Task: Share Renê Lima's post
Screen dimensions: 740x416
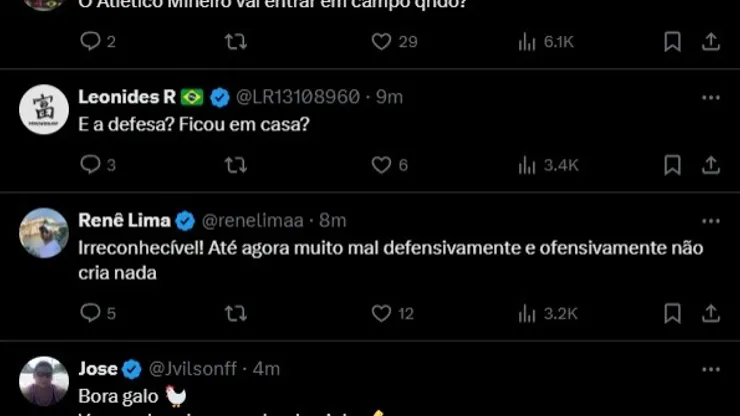Action: click(711, 313)
